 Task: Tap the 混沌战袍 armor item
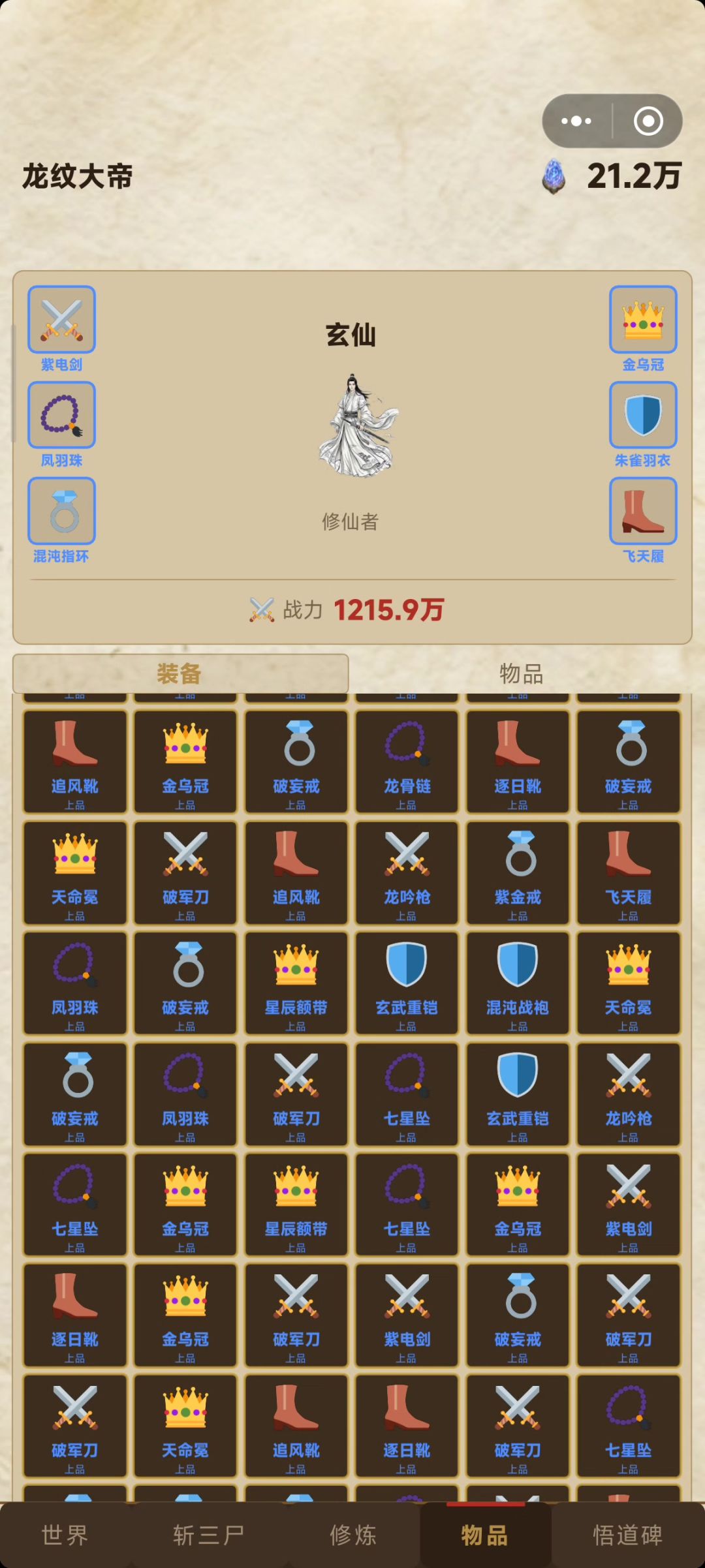coord(518,983)
